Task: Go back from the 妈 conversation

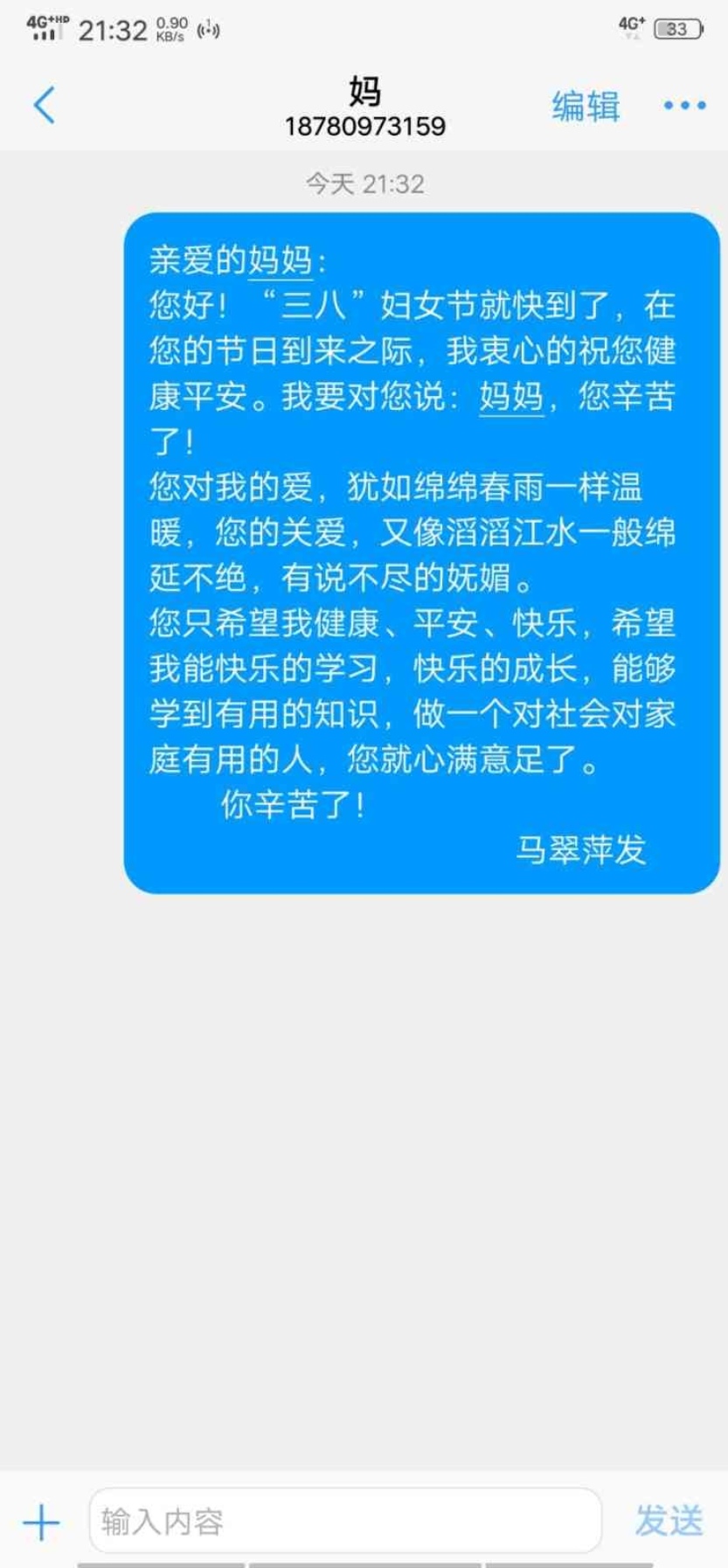Action: coord(45,106)
